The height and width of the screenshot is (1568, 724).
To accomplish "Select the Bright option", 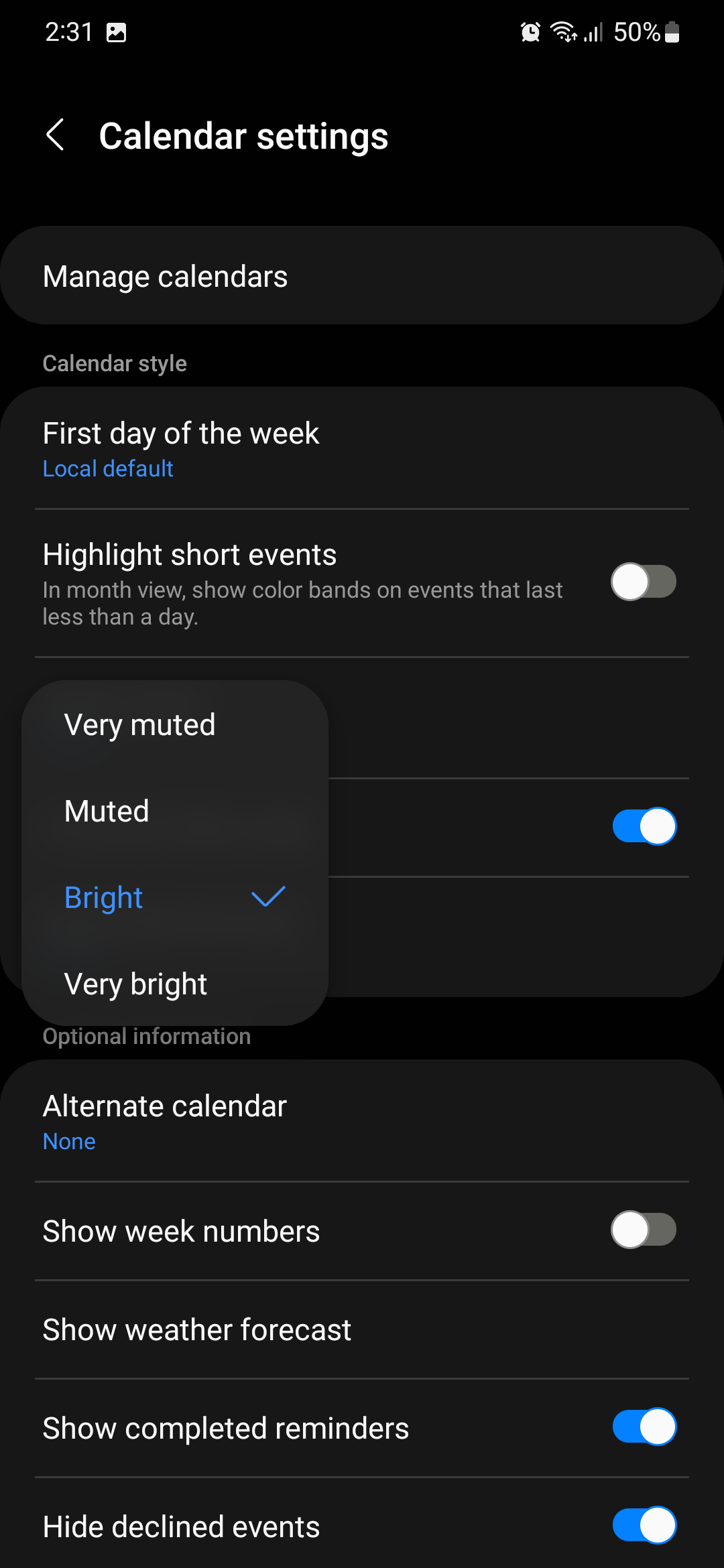I will tap(105, 898).
